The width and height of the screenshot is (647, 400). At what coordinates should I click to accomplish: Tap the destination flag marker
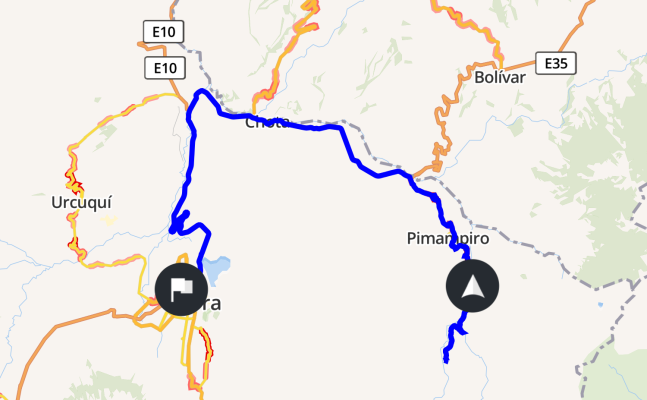(x=181, y=290)
